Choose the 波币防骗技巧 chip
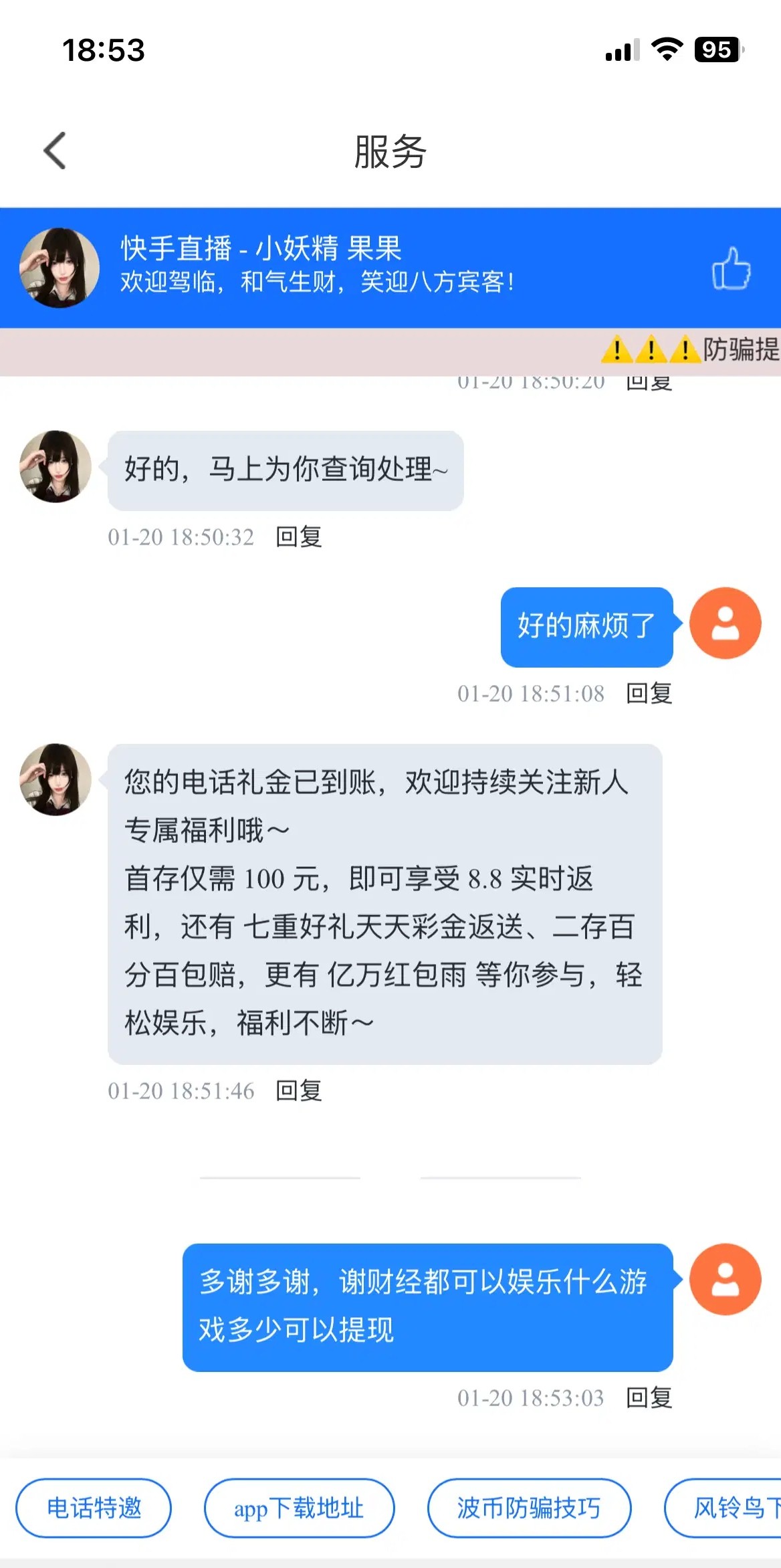The image size is (781, 1568). point(529,1508)
